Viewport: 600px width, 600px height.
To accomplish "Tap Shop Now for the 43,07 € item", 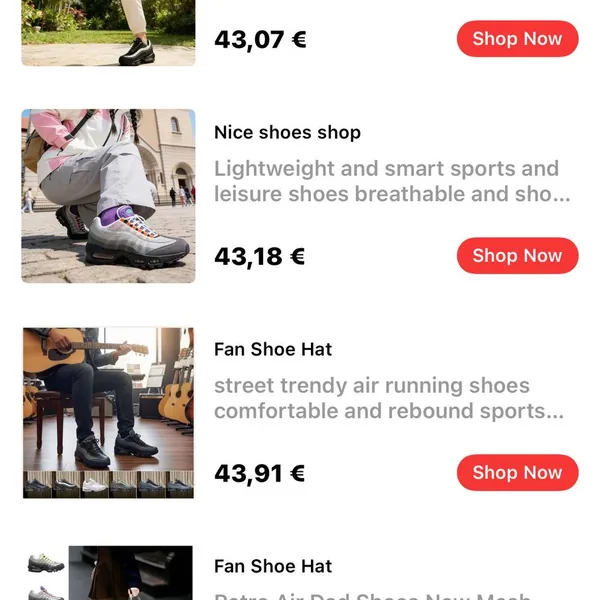I will click(x=517, y=39).
